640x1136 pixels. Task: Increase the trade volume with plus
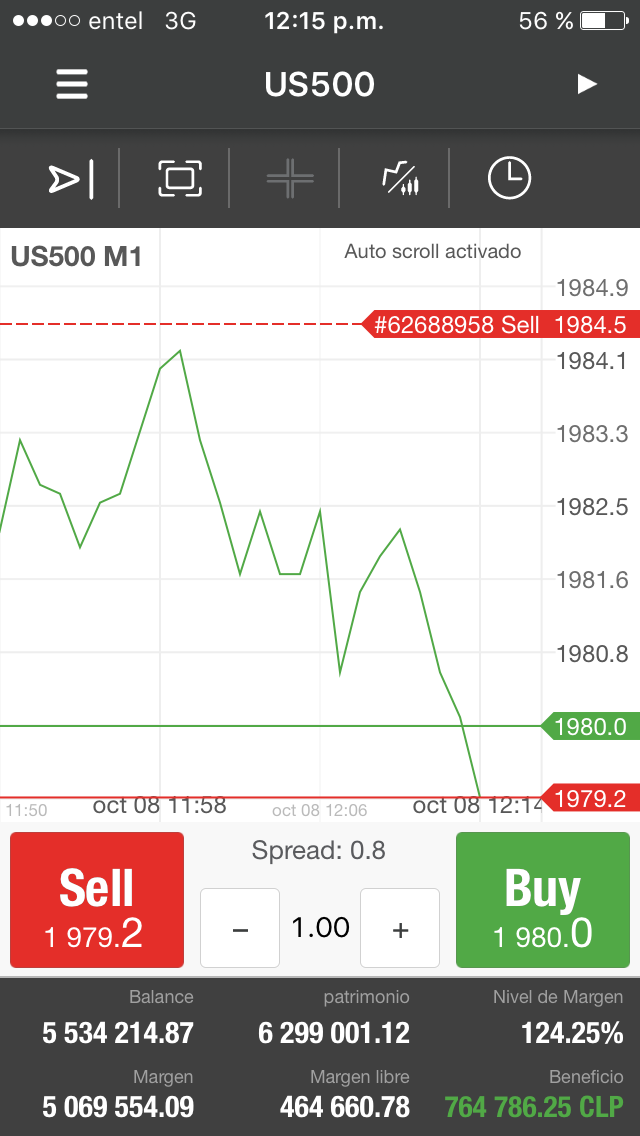(x=400, y=928)
